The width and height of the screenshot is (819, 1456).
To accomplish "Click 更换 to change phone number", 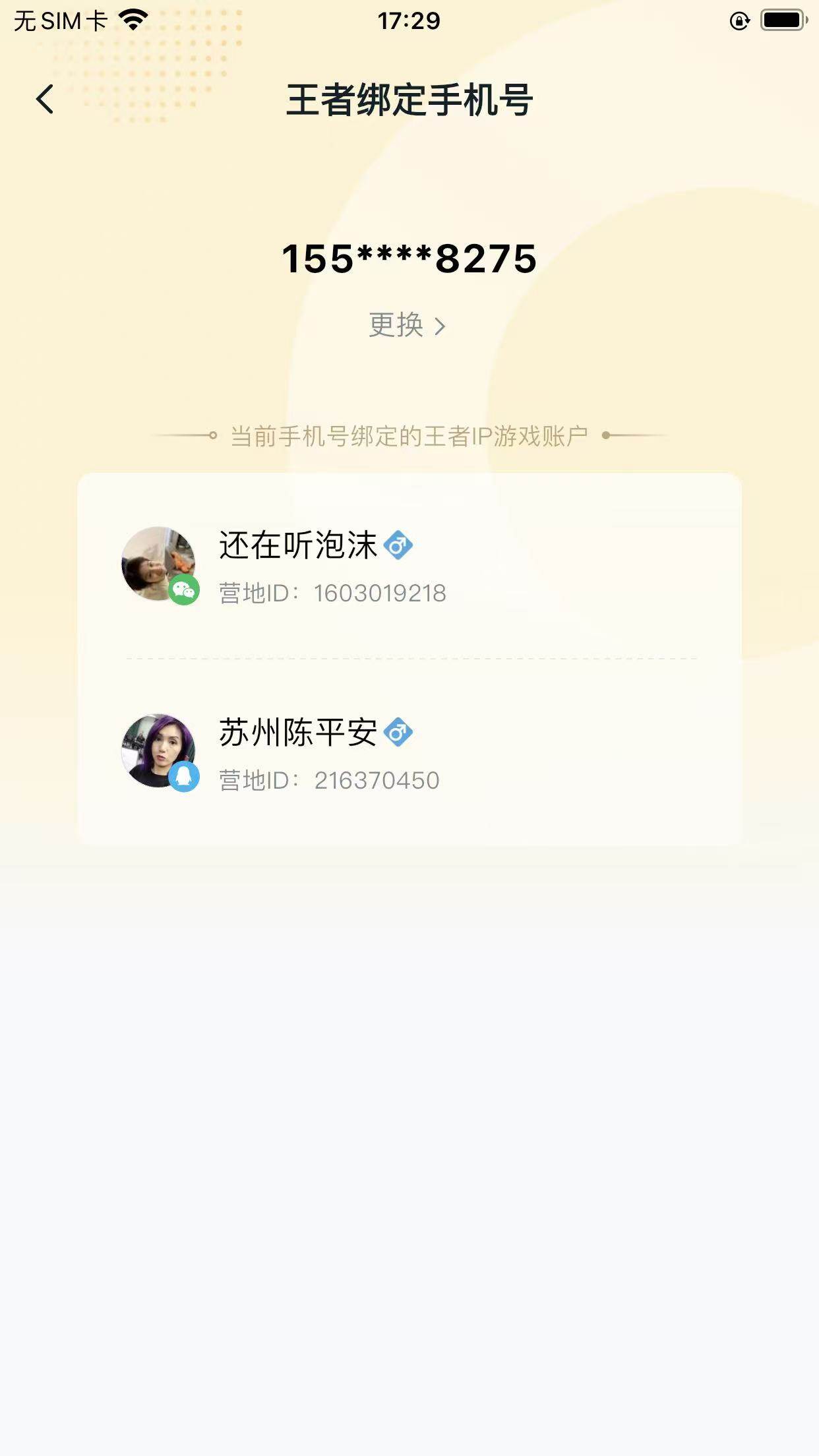I will point(396,326).
